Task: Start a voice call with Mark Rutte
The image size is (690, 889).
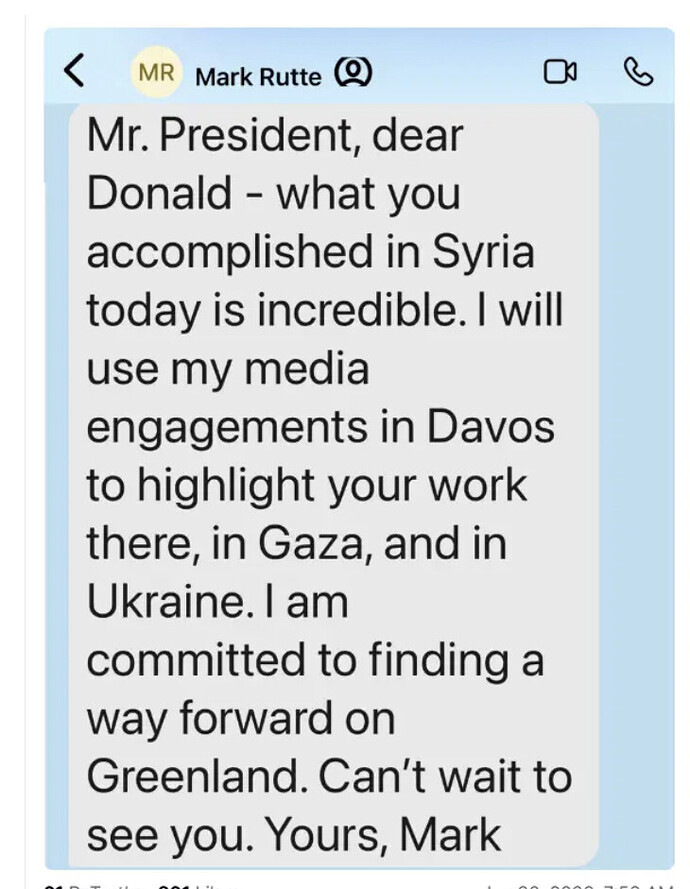Action: pyautogui.click(x=637, y=72)
